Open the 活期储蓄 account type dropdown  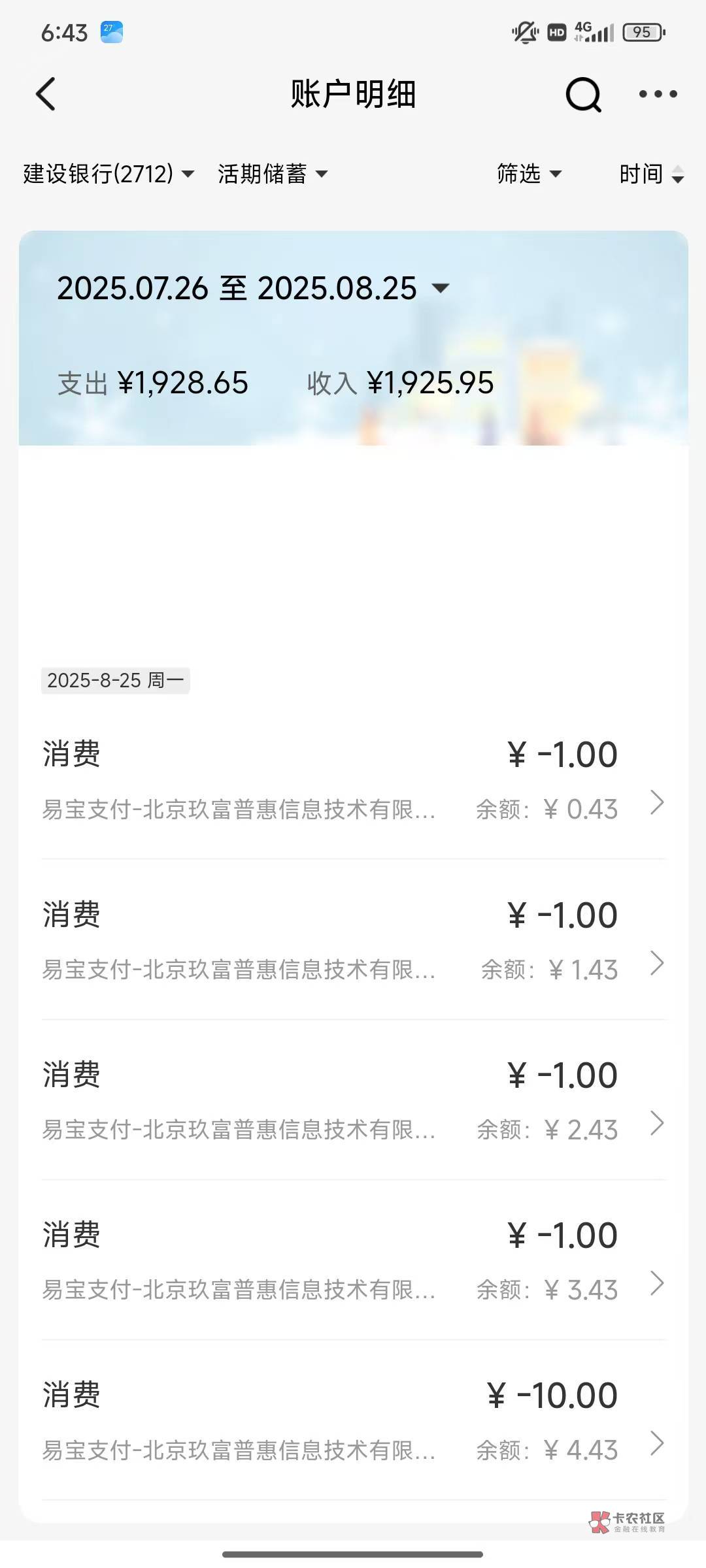pyautogui.click(x=273, y=174)
